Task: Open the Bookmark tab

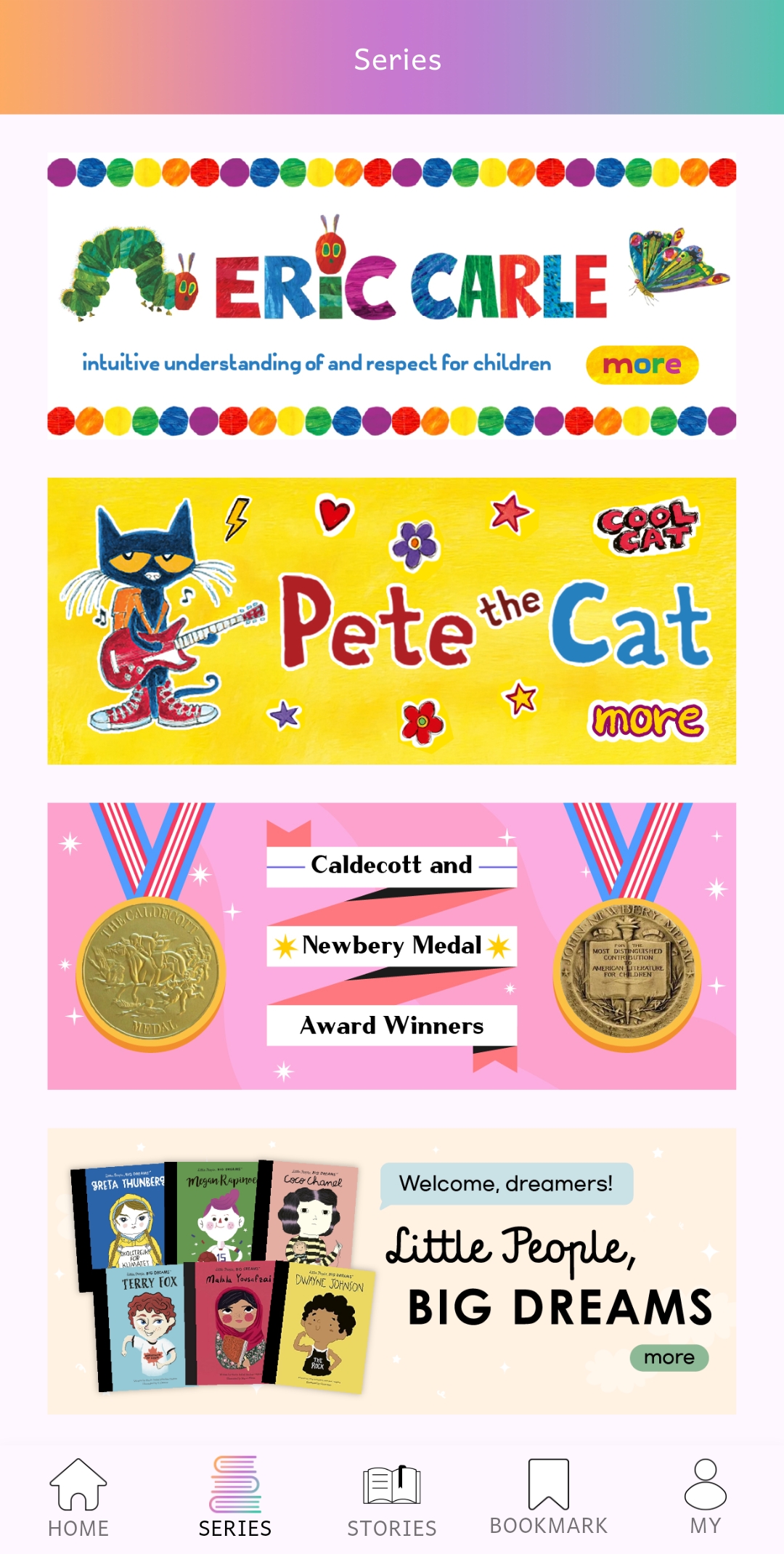Action: (549, 1497)
